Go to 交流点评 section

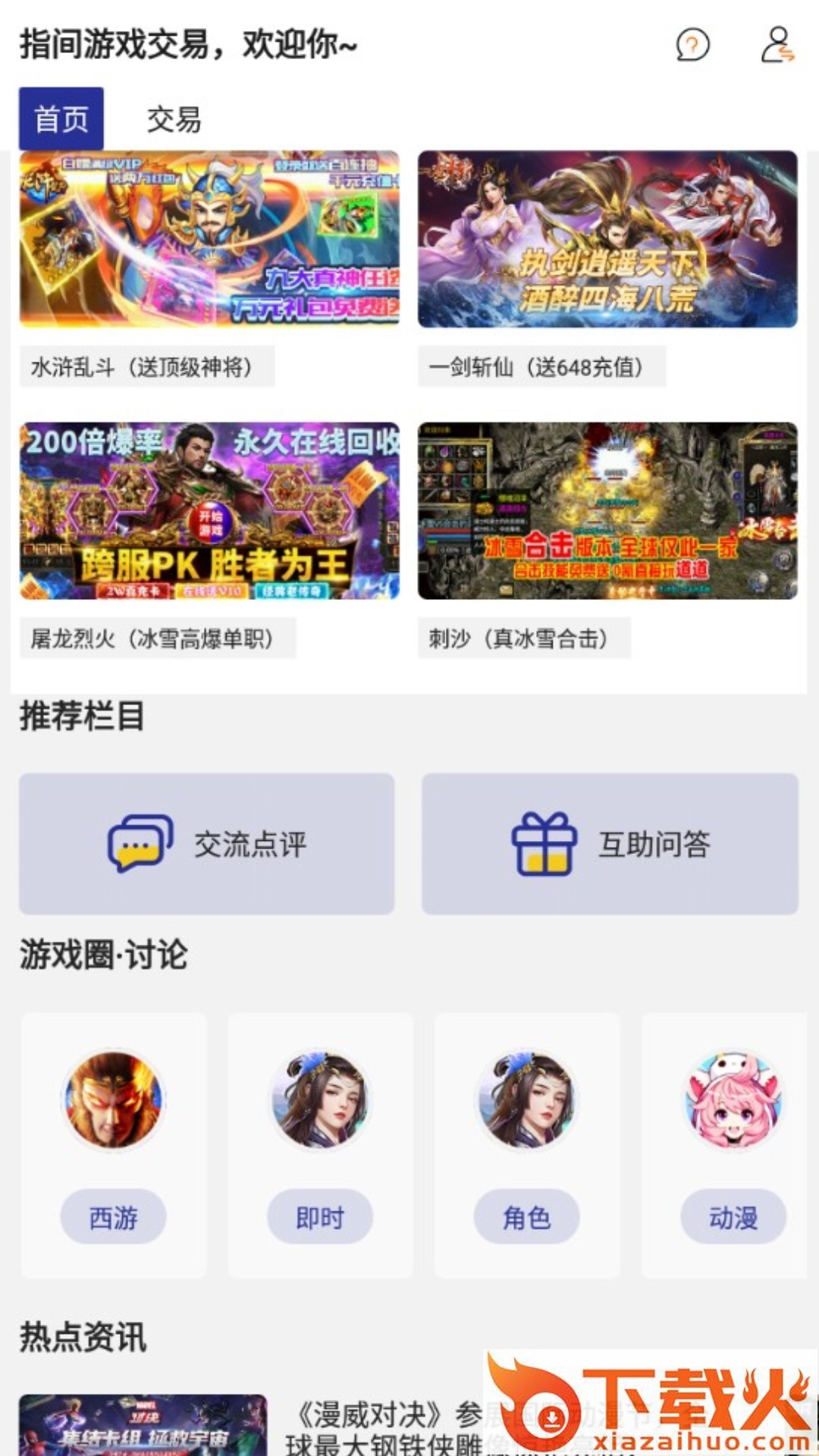pyautogui.click(x=207, y=843)
